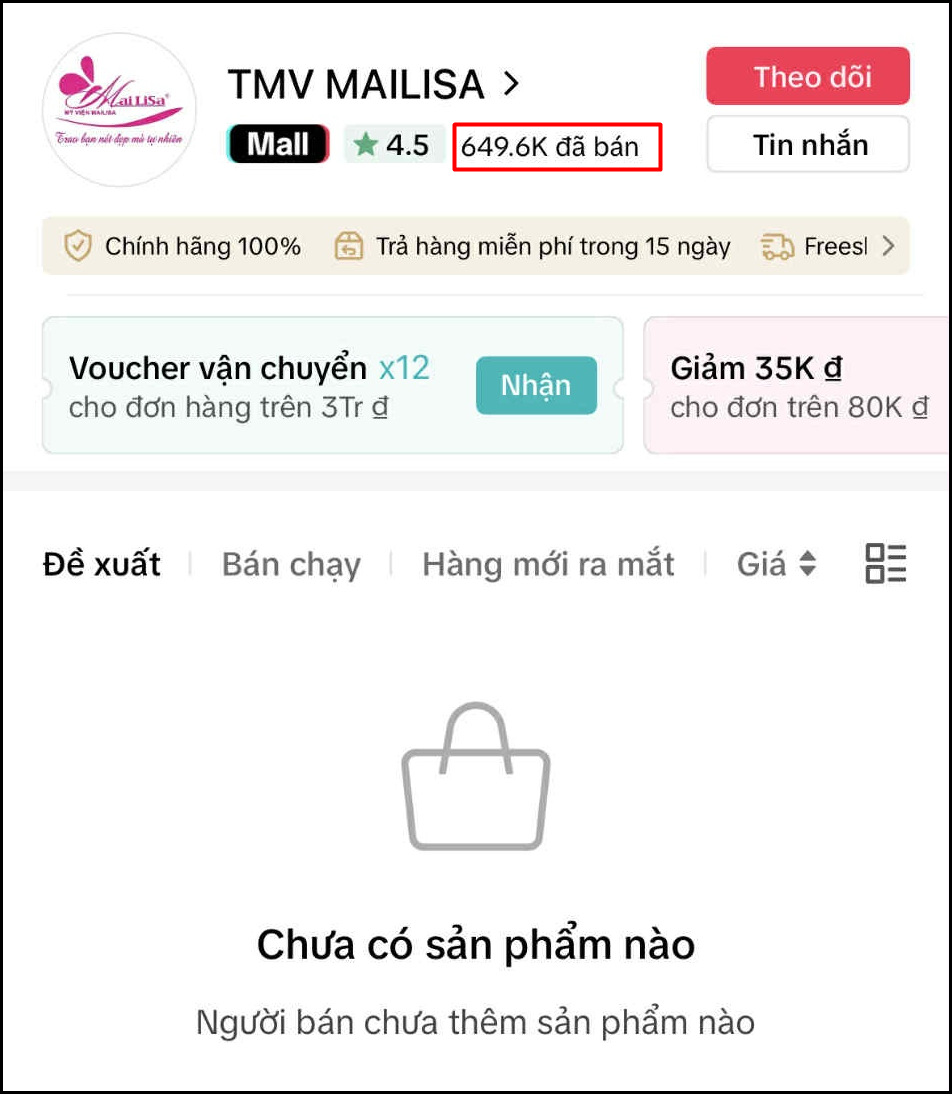The height and width of the screenshot is (1094, 952).
Task: Toggle the list/grid layout view
Action: pyautogui.click(x=885, y=564)
